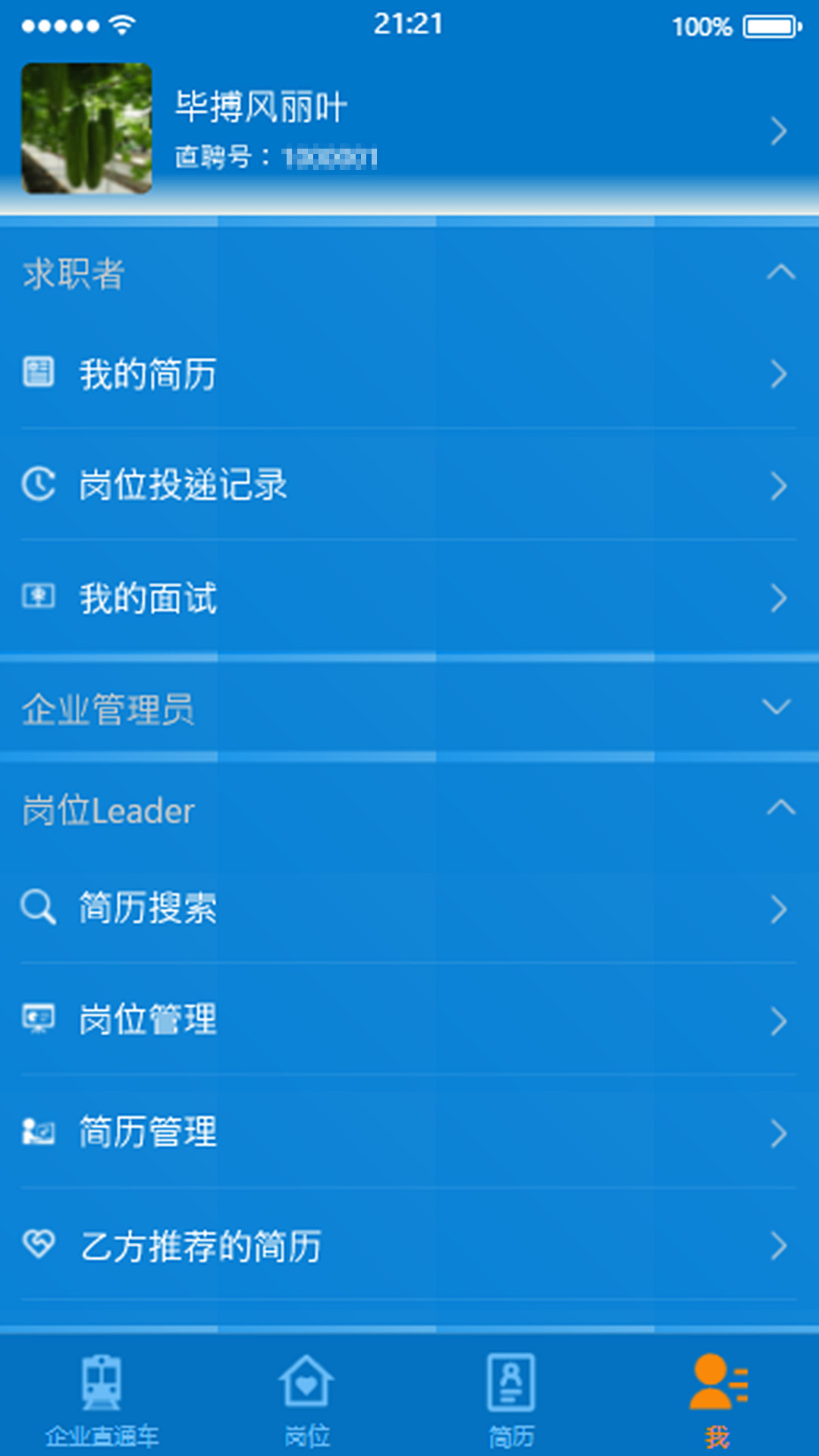Open 简历搜索
The height and width of the screenshot is (1456, 819).
click(409, 908)
